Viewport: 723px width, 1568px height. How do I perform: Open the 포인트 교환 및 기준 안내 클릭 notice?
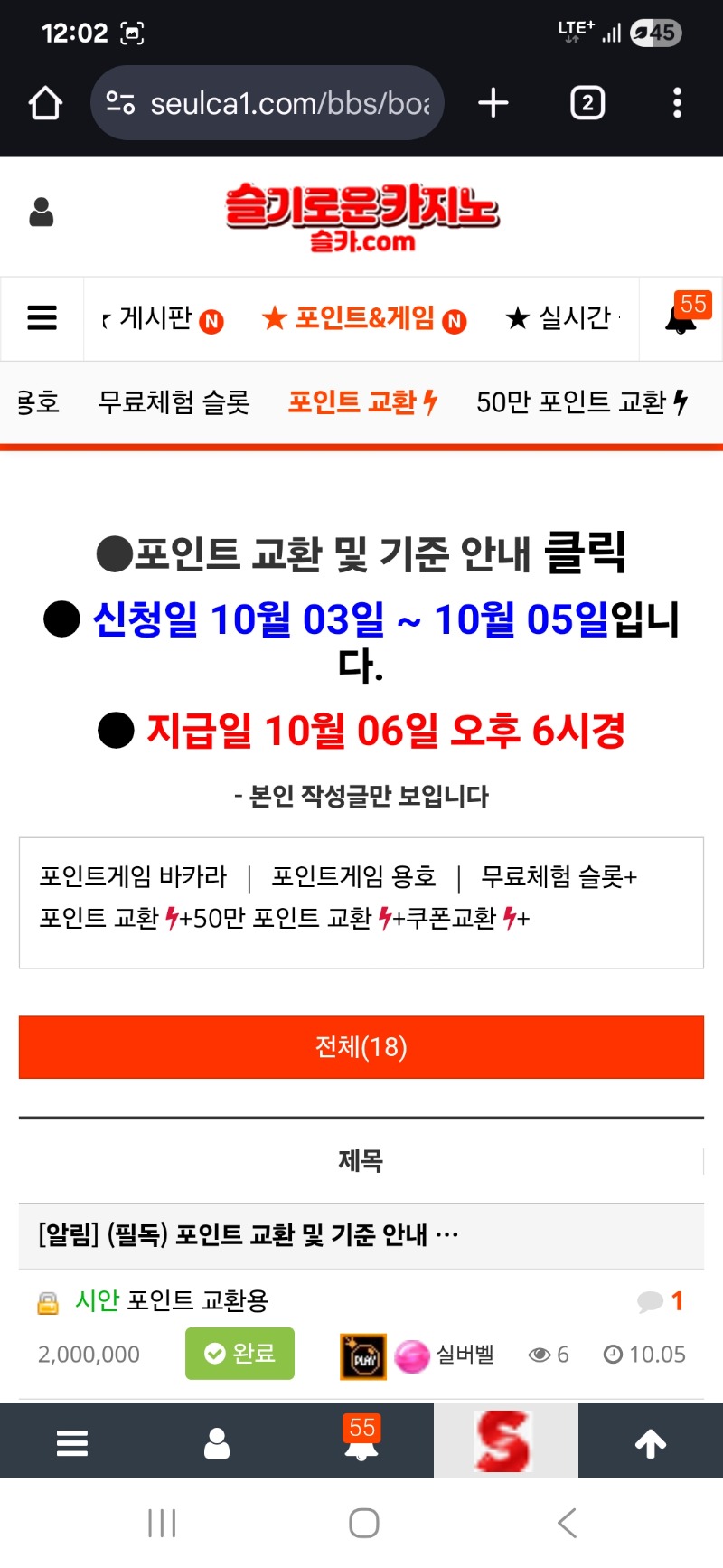(361, 553)
